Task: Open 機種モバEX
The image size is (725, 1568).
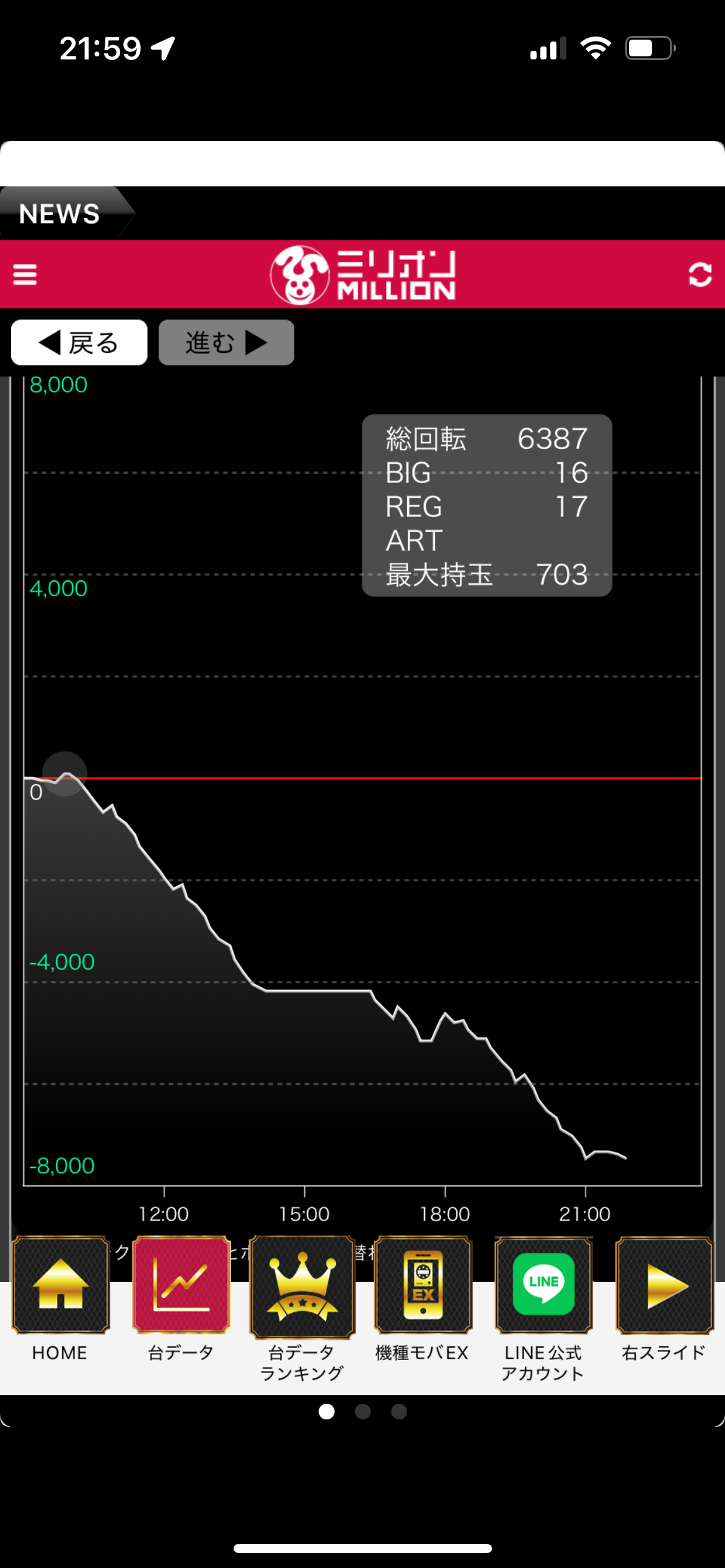Action: tap(423, 1301)
